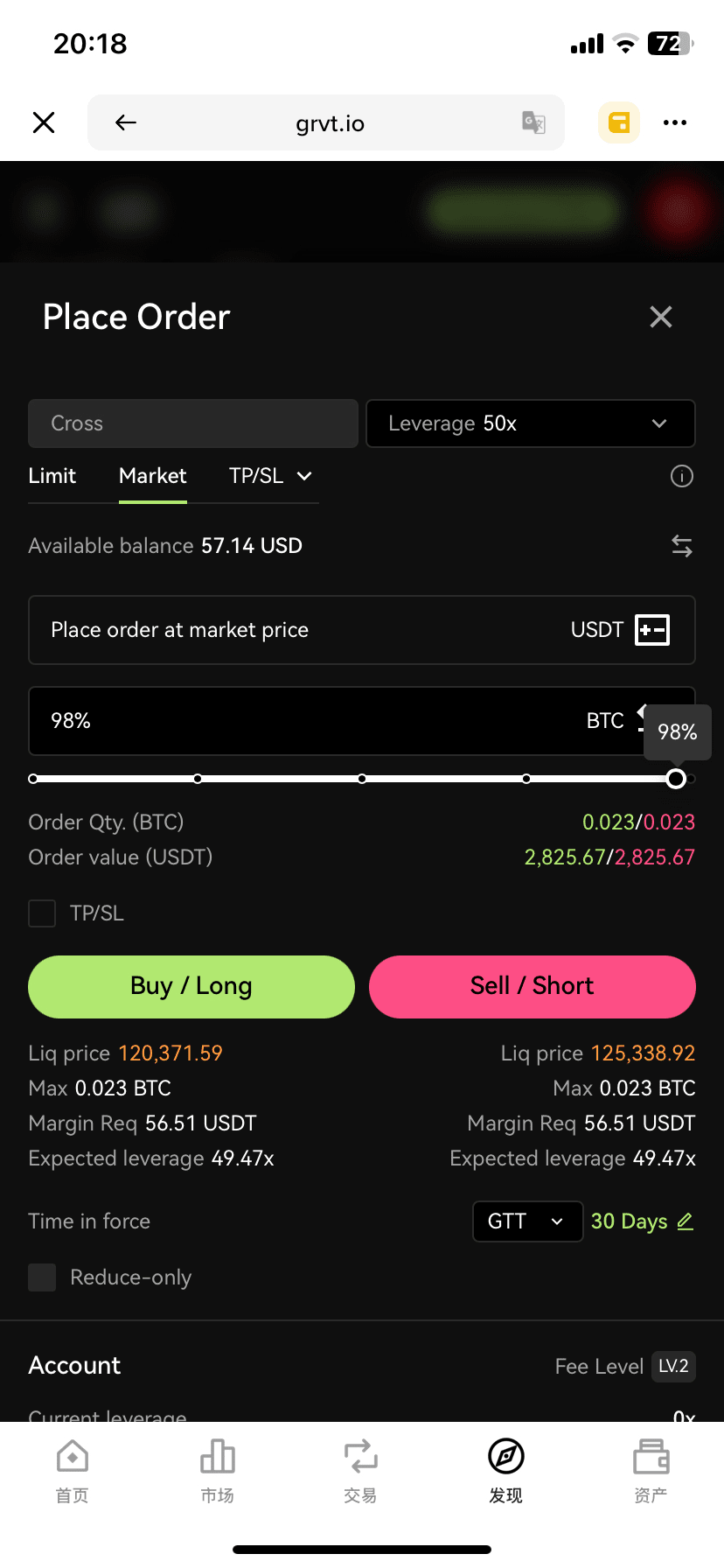Open the 市场 markets tab
The image size is (724, 1568).
pos(217,1470)
